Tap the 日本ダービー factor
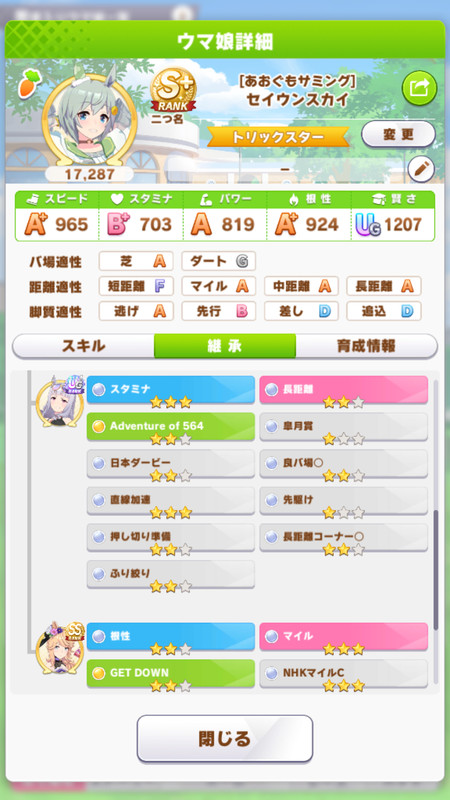Screen dimensions: 450x800 [x=170, y=464]
